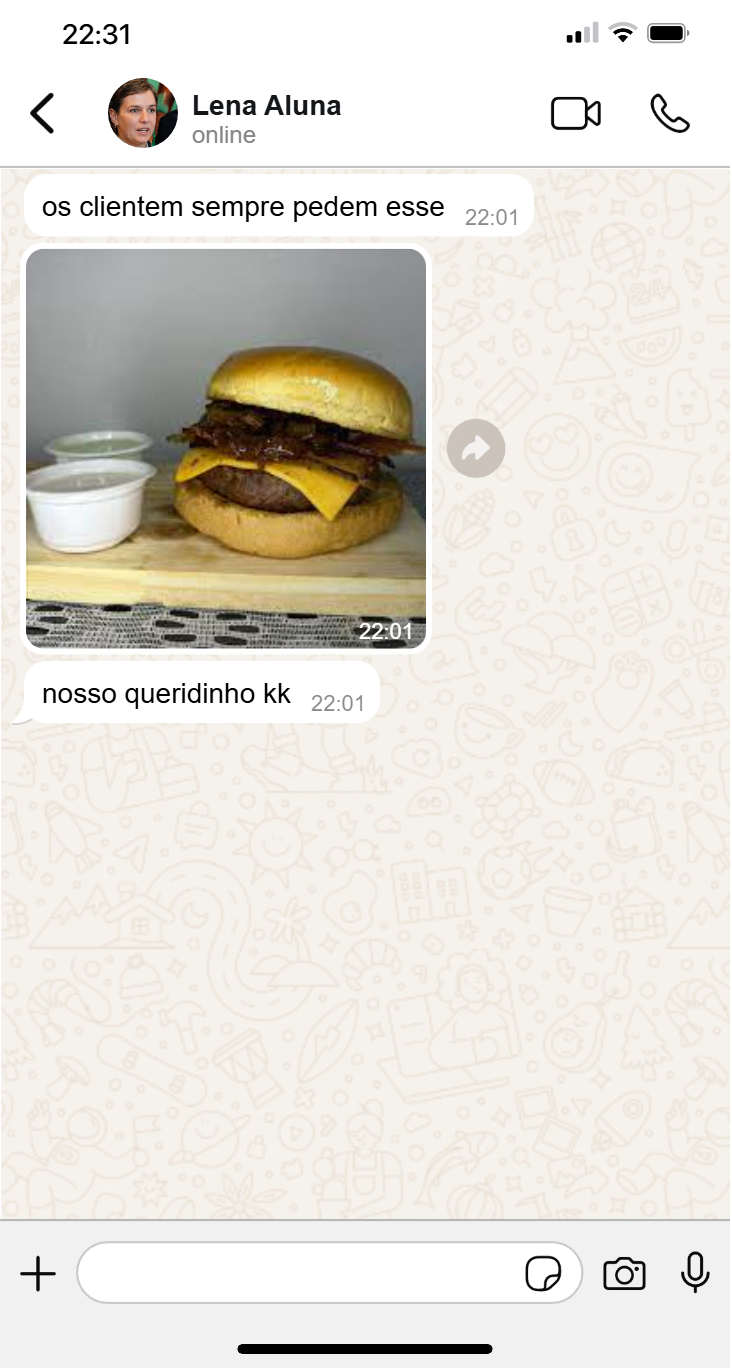Screen dimensions: 732x1370
Task: Open the camera to take a photo
Action: point(624,1273)
